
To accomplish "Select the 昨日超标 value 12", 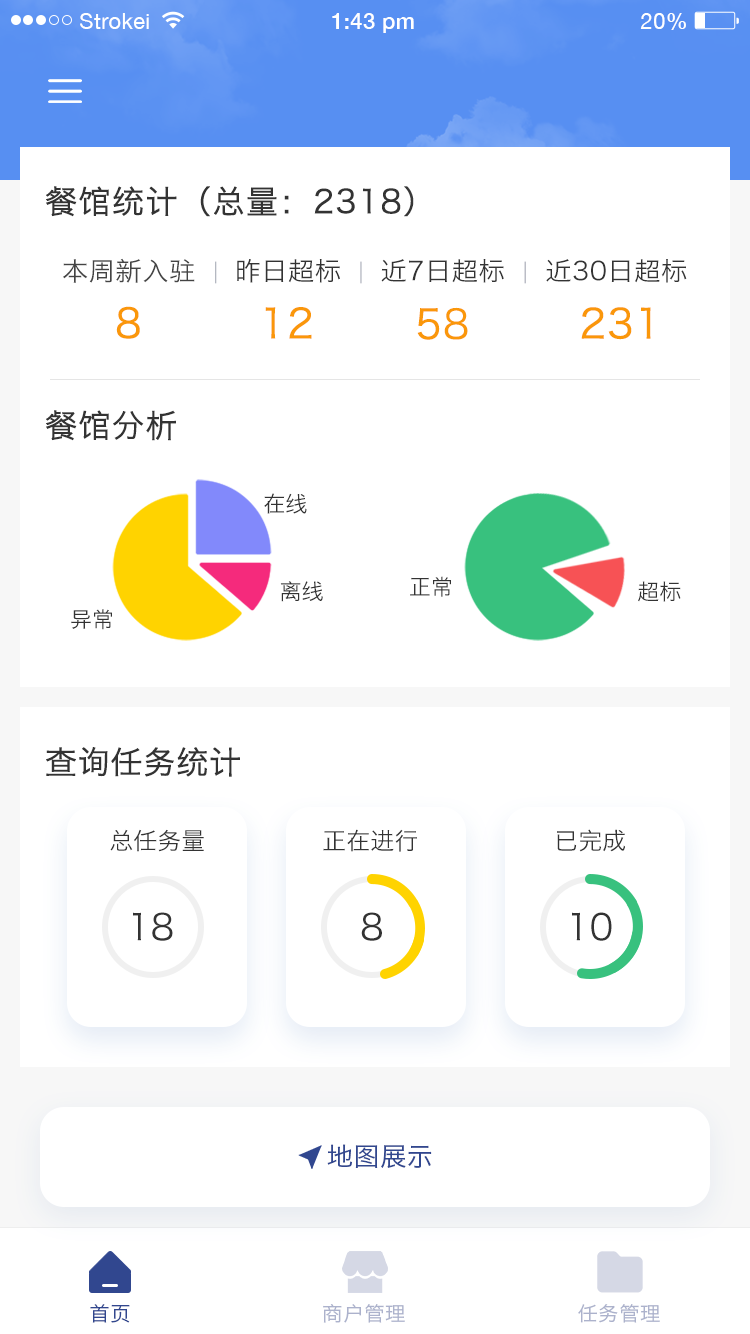I will tap(288, 323).
